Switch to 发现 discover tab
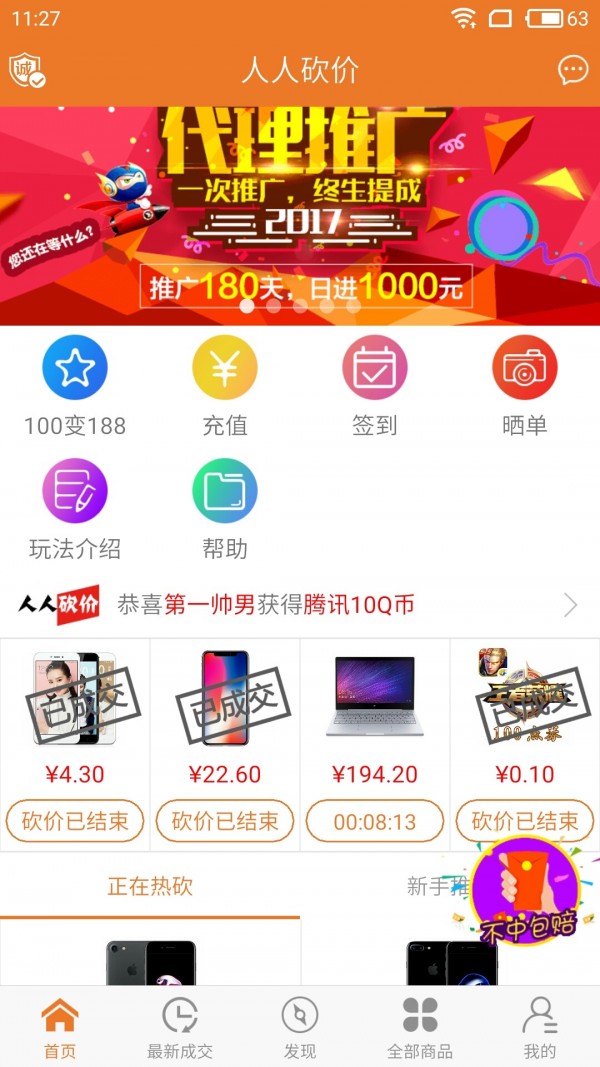 (x=300, y=1028)
